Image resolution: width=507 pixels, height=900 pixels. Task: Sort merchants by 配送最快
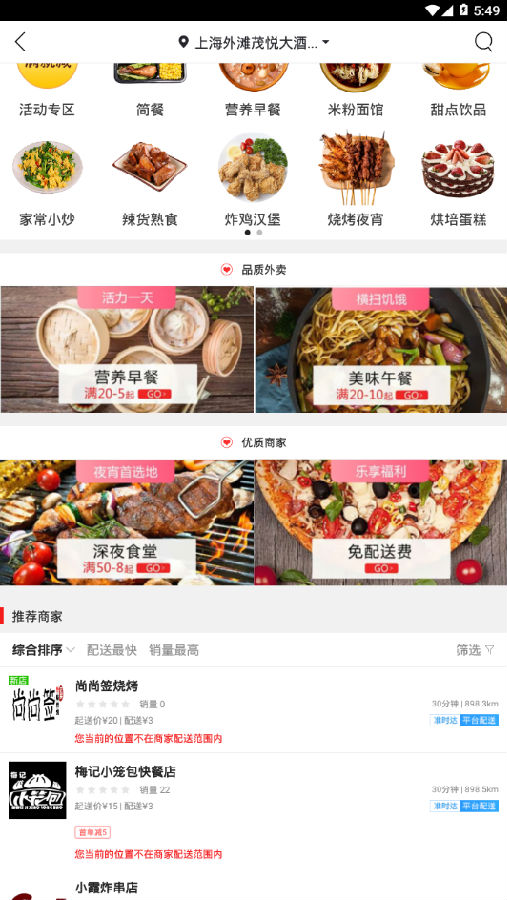pyautogui.click(x=111, y=650)
